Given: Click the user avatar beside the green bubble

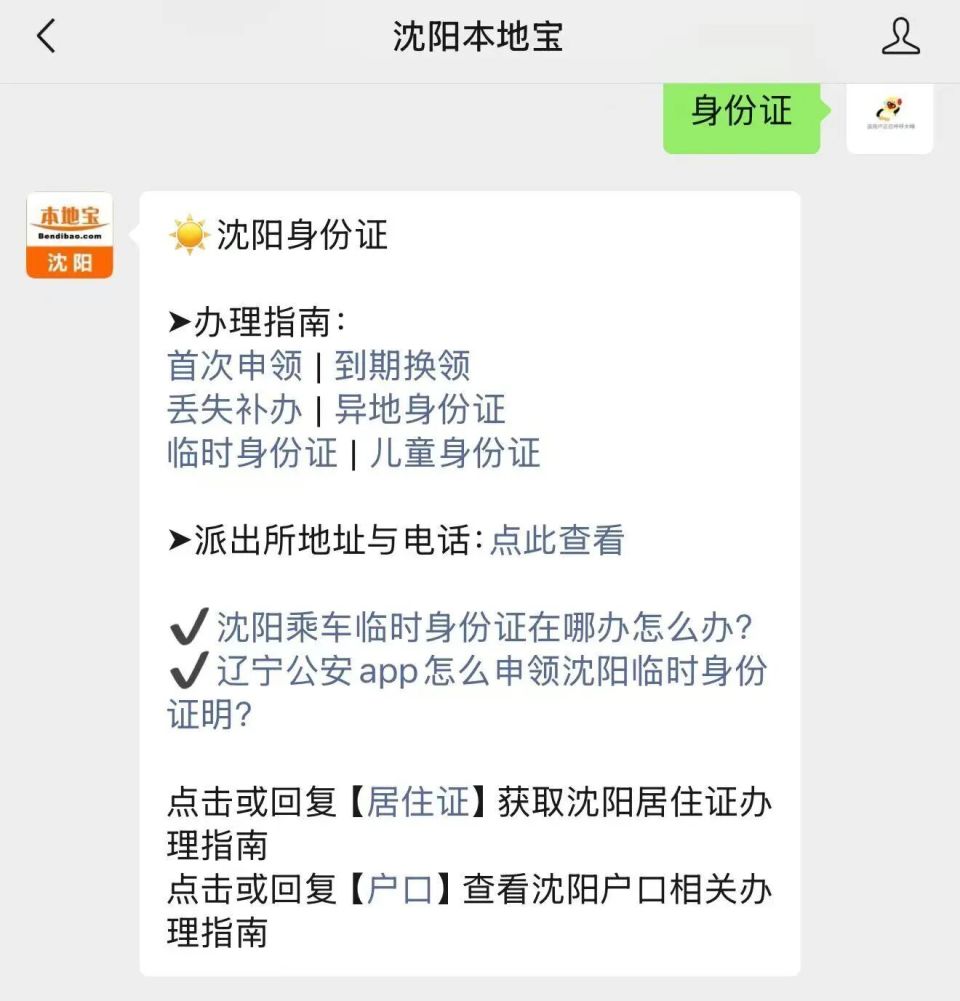Looking at the screenshot, I should [889, 118].
